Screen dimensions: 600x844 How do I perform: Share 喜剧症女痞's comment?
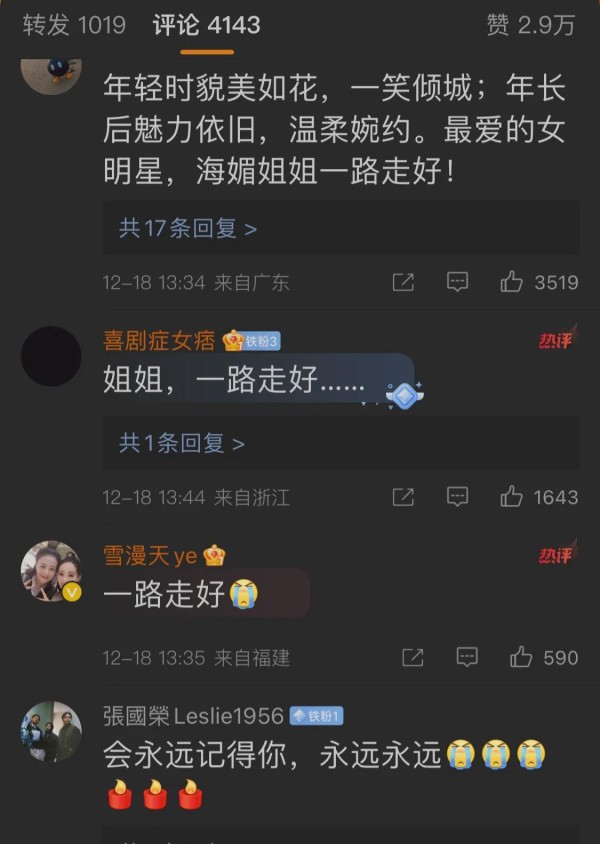[403, 496]
